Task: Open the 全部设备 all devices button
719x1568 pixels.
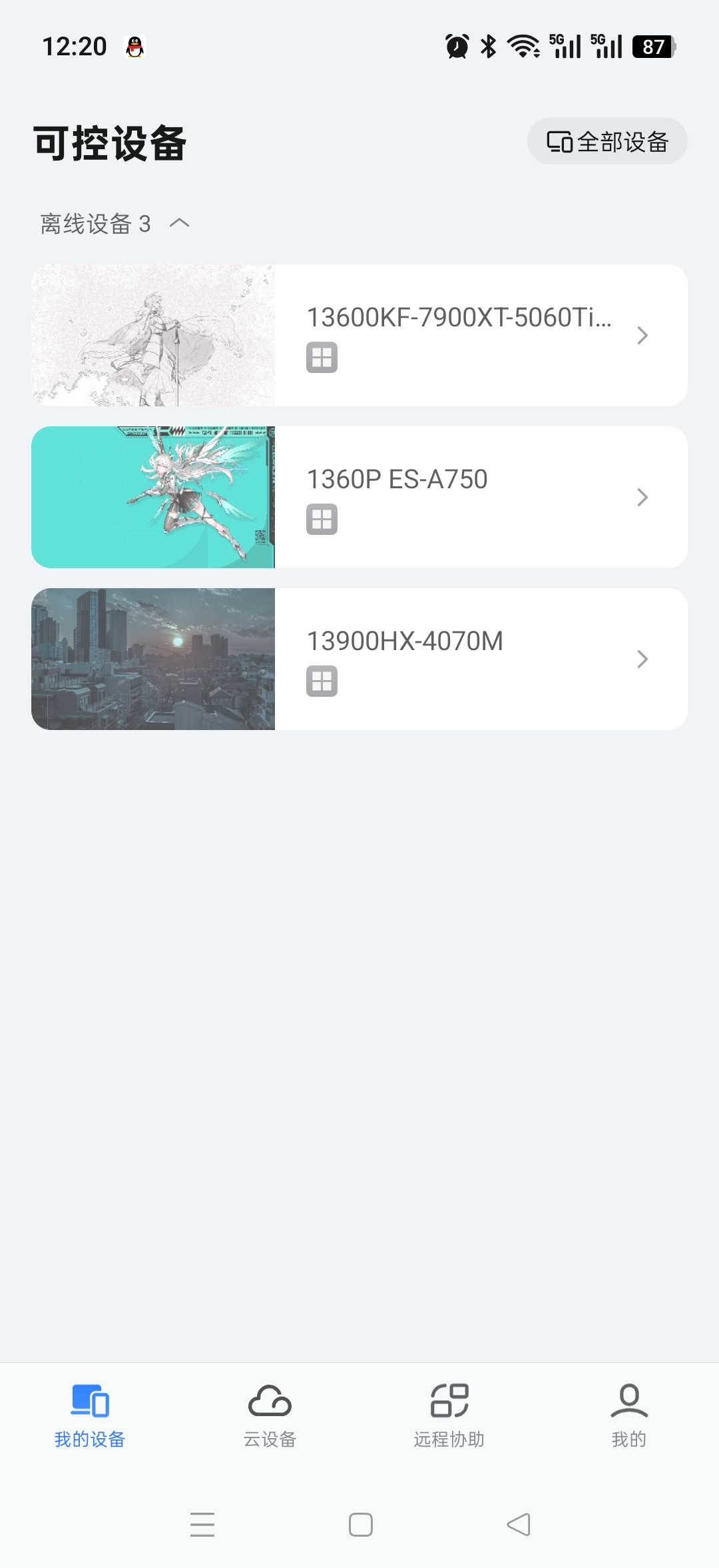Action: [x=606, y=141]
